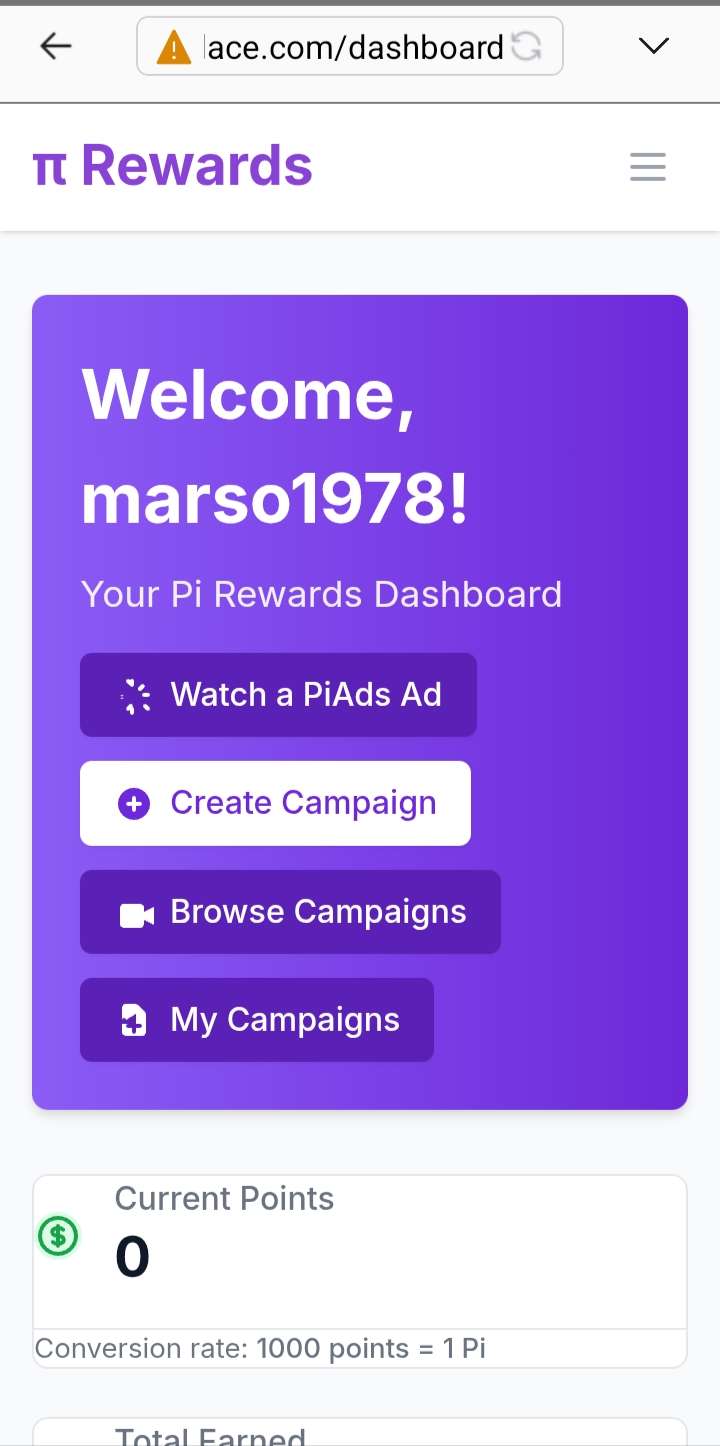Reload the page from the address bar

pos(526,46)
